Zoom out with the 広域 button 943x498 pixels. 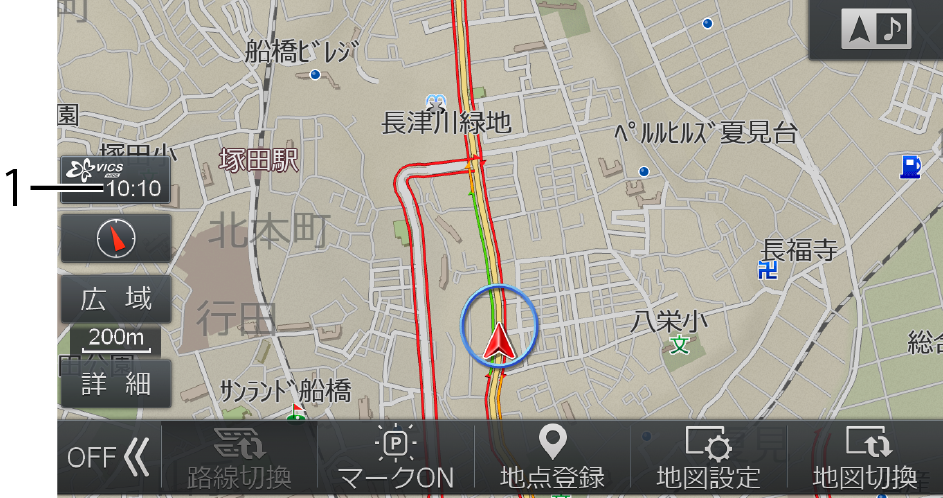(115, 298)
